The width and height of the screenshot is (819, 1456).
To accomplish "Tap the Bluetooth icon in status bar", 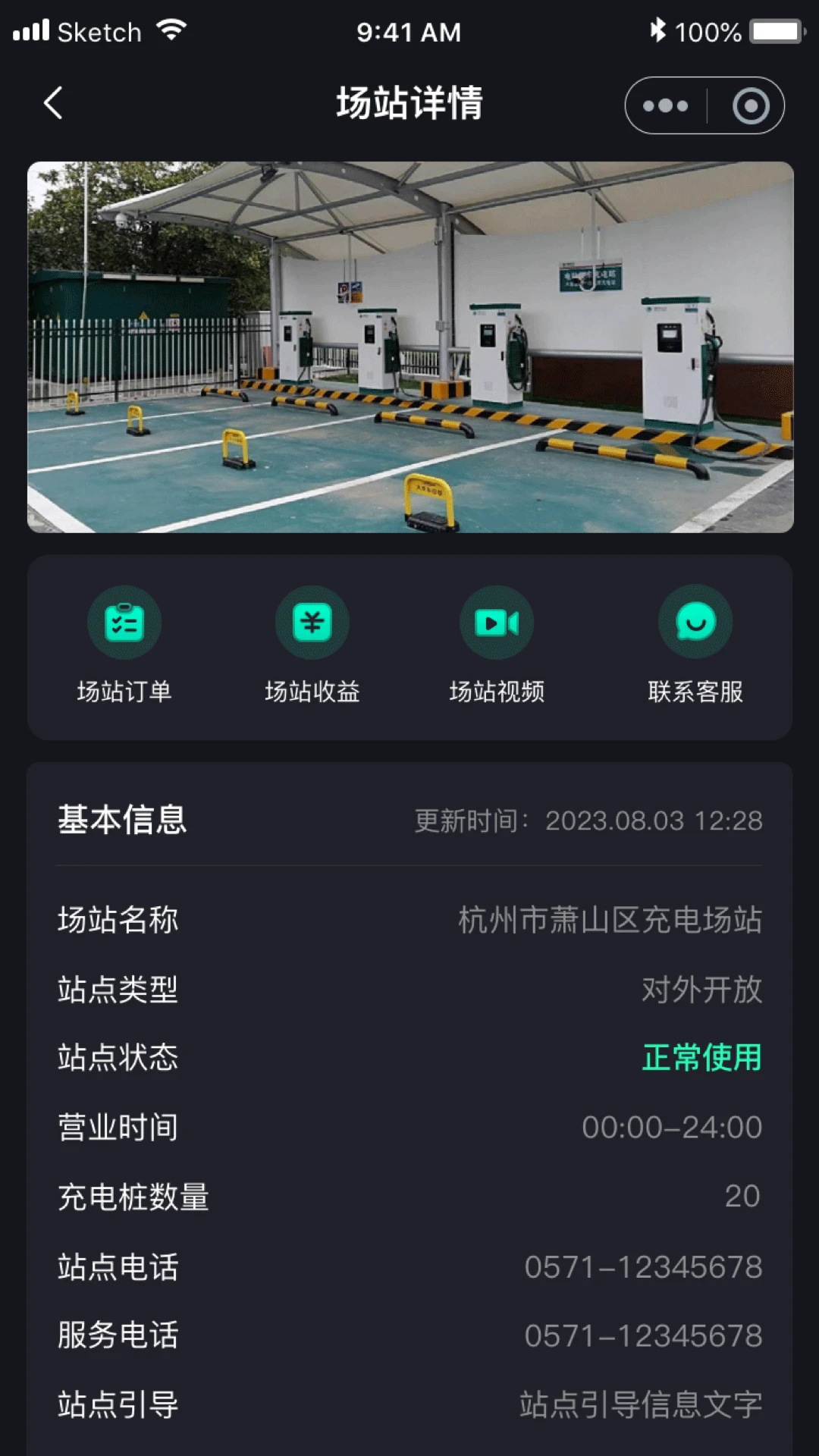I will pyautogui.click(x=657, y=30).
